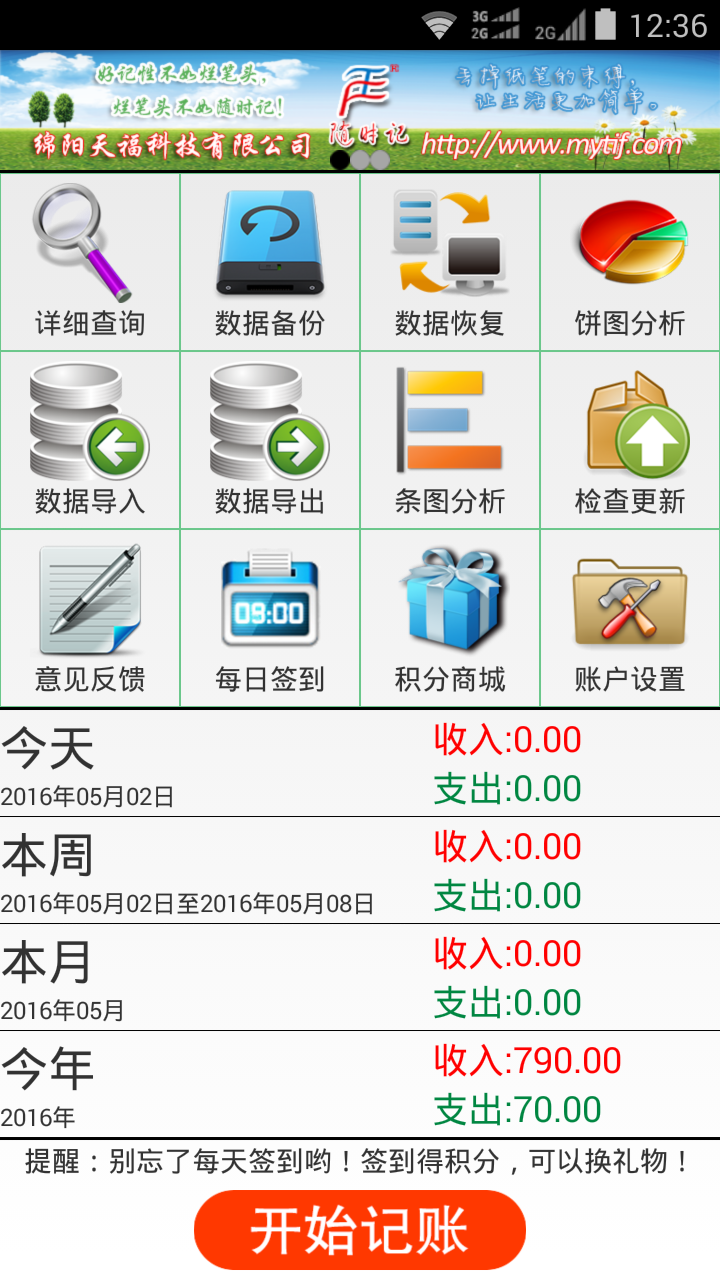Open the 详细查询 (Detailed Query) tool
Viewport: 720px width, 1280px height.
click(90, 260)
